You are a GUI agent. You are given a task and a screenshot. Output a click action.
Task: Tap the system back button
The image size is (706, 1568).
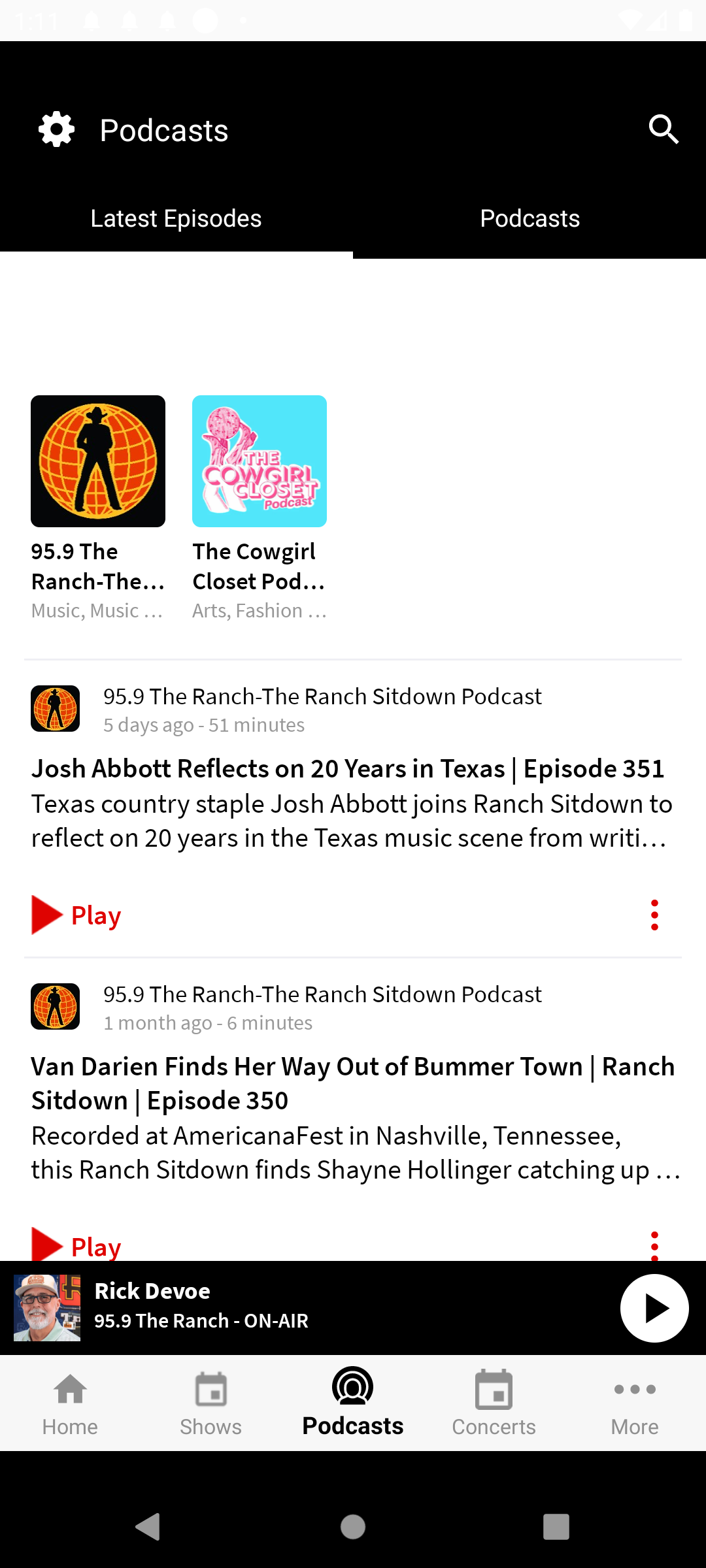pyautogui.click(x=148, y=1527)
